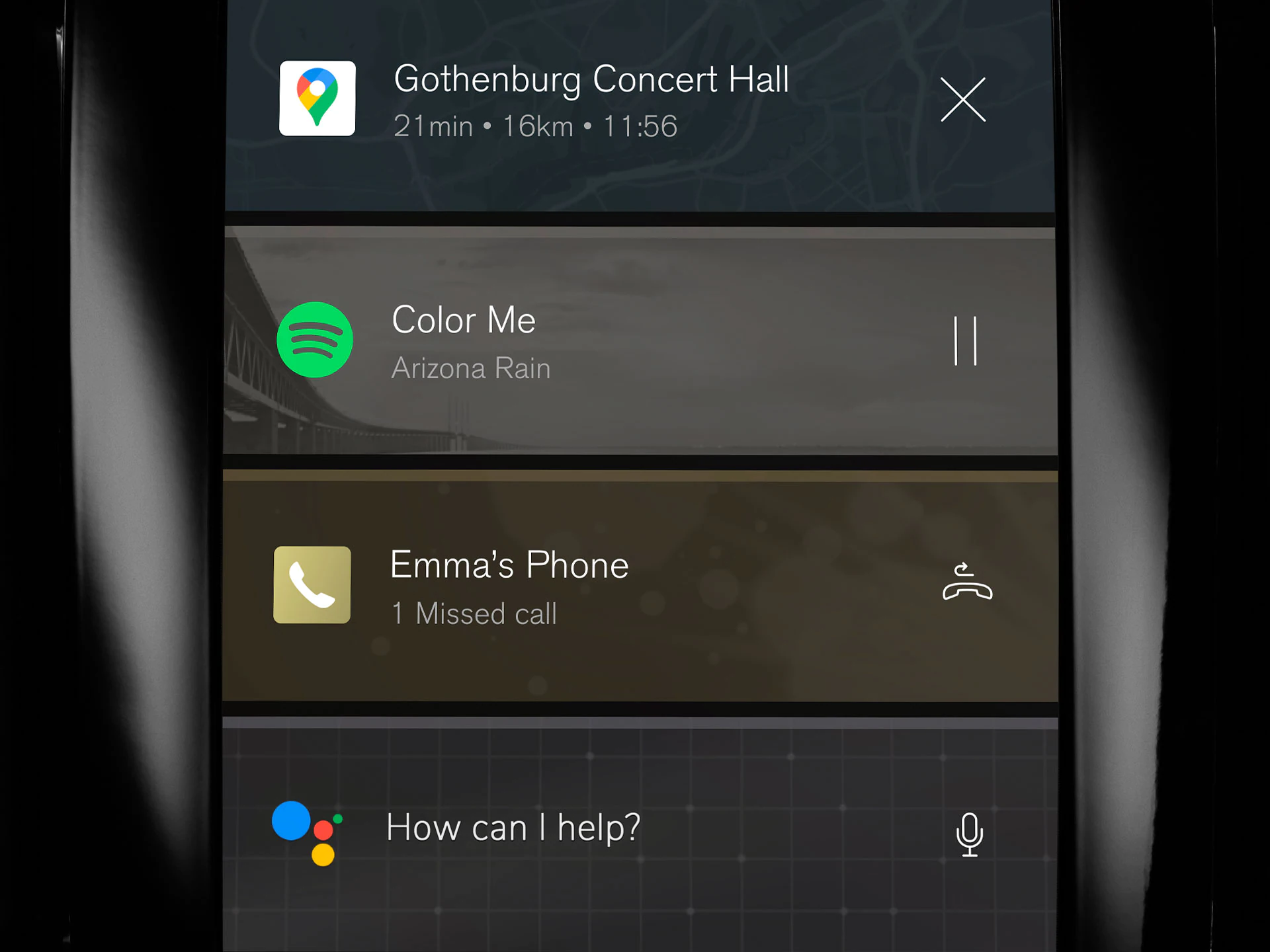The width and height of the screenshot is (1270, 952).
Task: Pause the song Color Me
Action: coord(965,341)
